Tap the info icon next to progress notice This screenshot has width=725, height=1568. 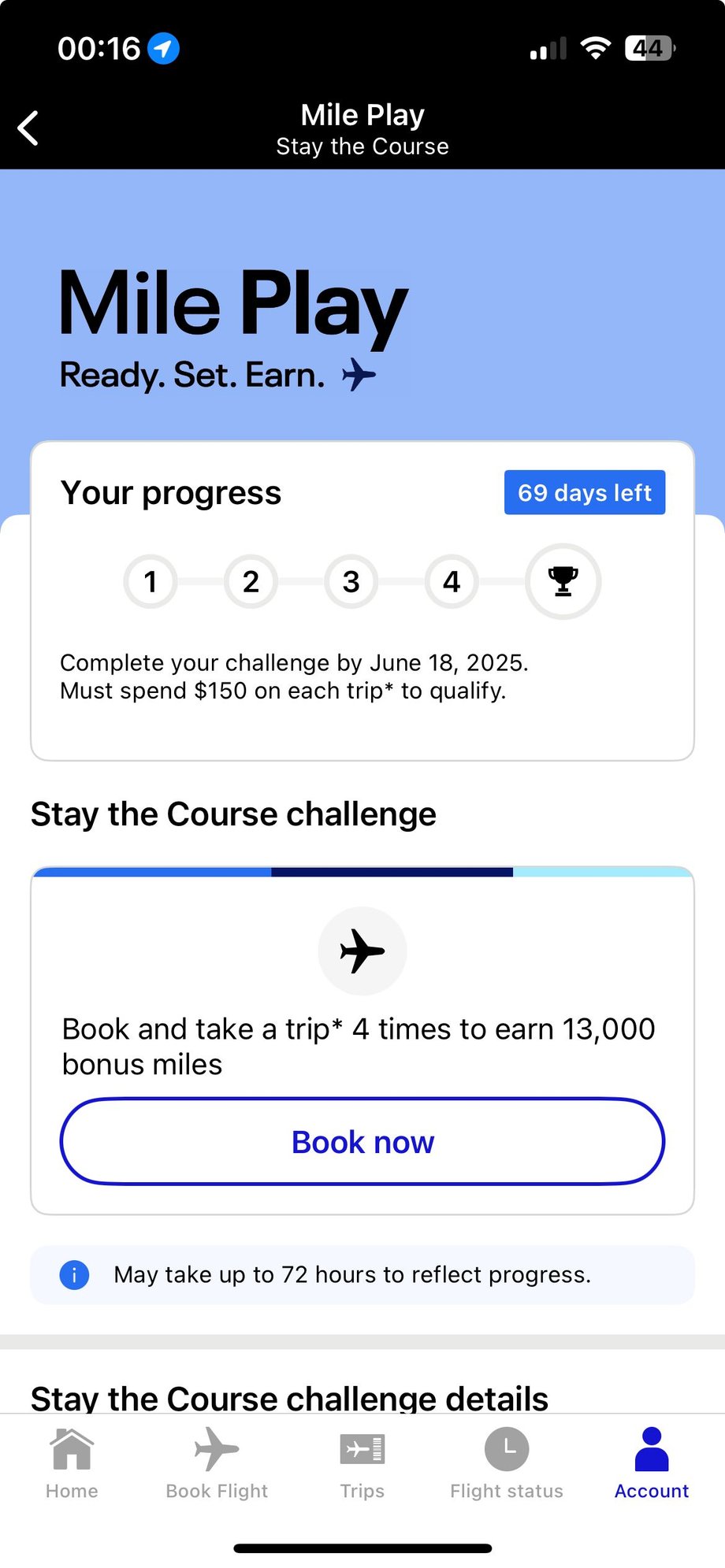coord(73,1274)
